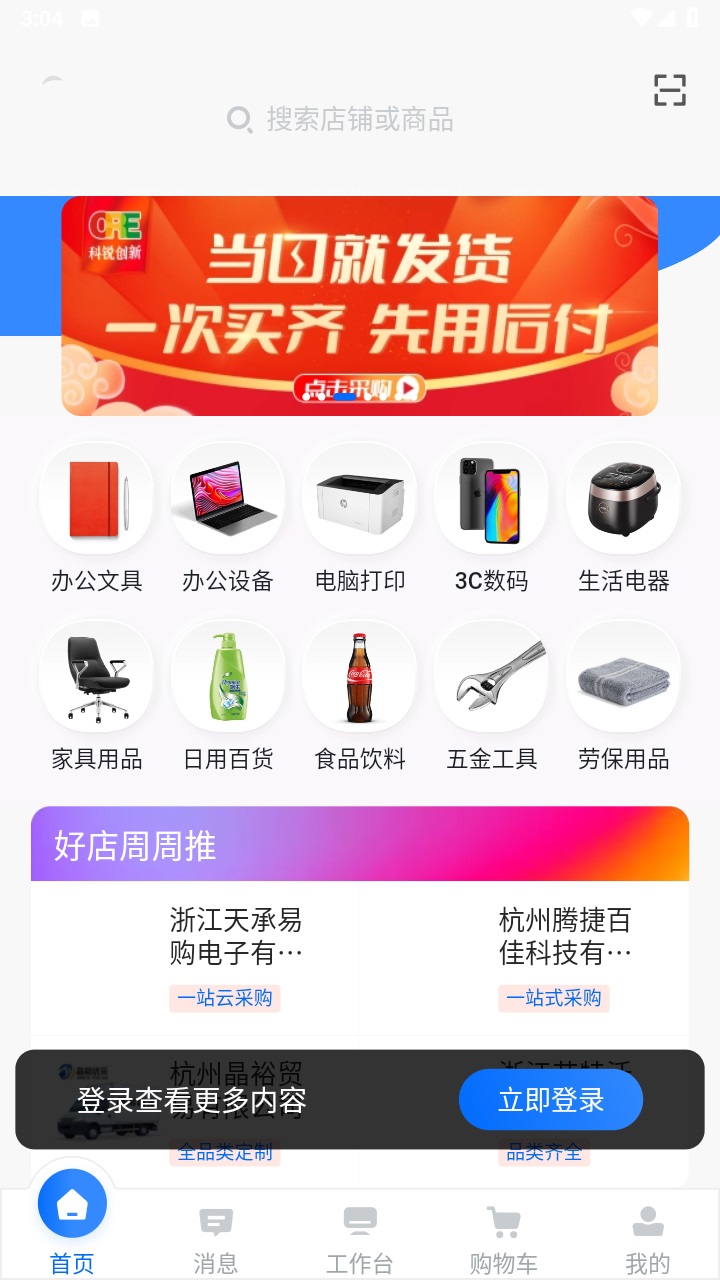The width and height of the screenshot is (720, 1280).
Task: Select the 五金工具 wrench category icon
Action: (x=491, y=675)
